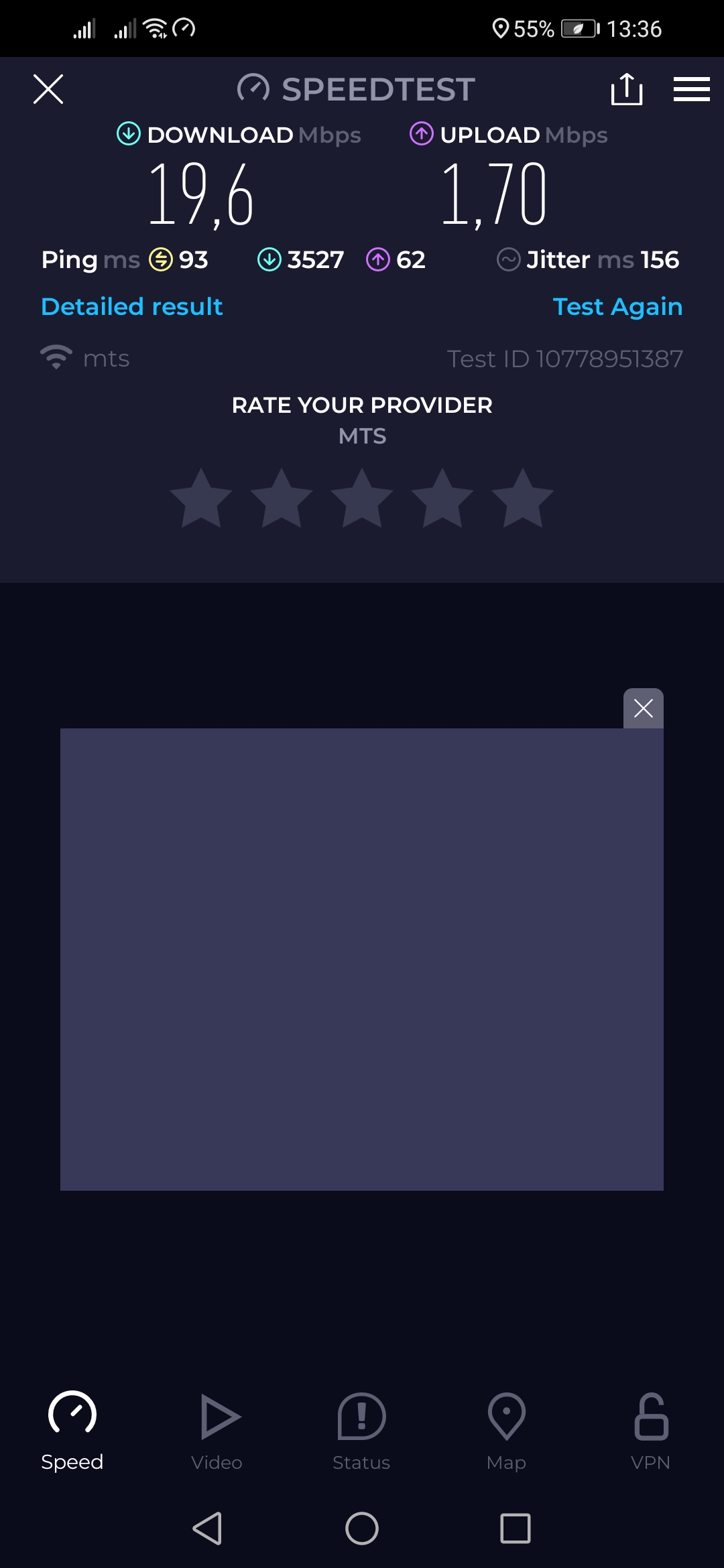Screen dimensions: 724x1568
Task: Tap Test Again to rerun the test
Action: 617,307
